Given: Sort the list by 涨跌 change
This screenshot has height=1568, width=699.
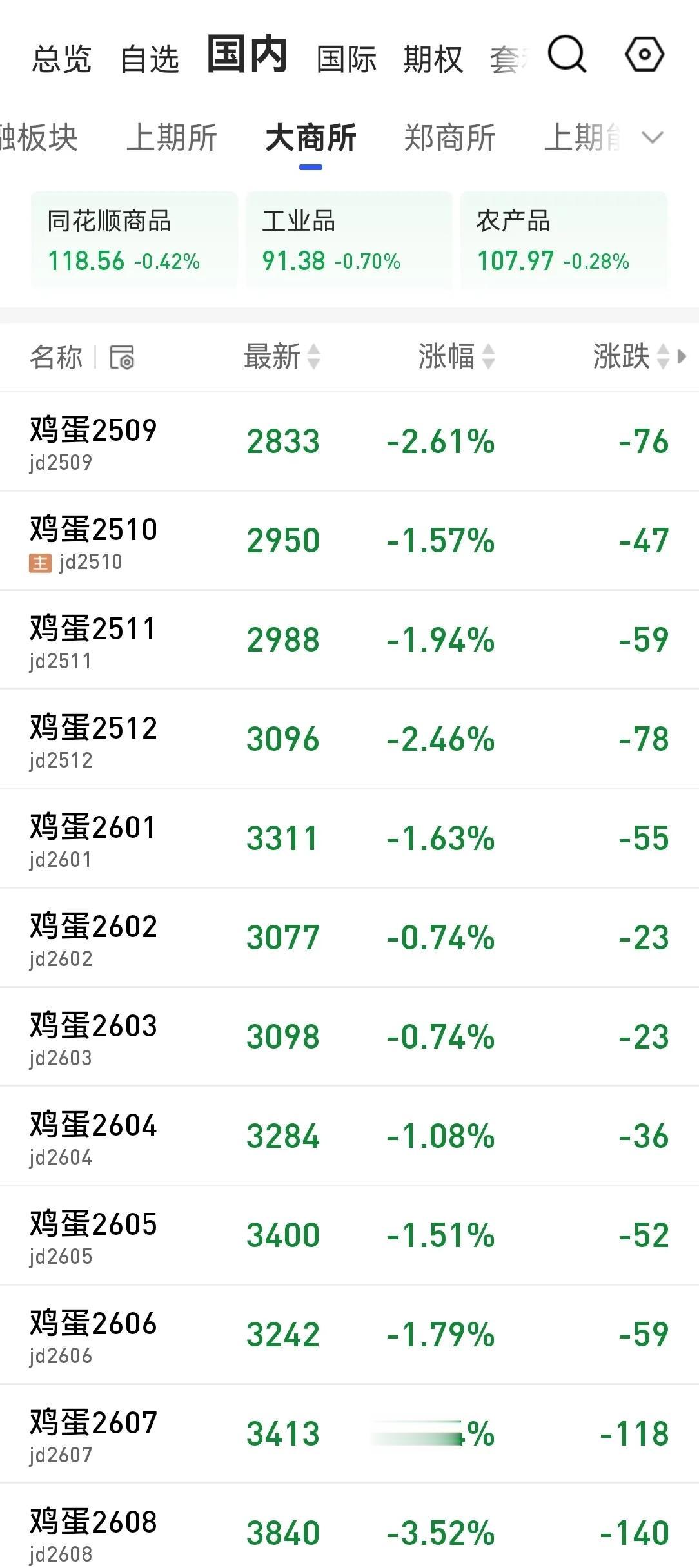Looking at the screenshot, I should coord(630,356).
